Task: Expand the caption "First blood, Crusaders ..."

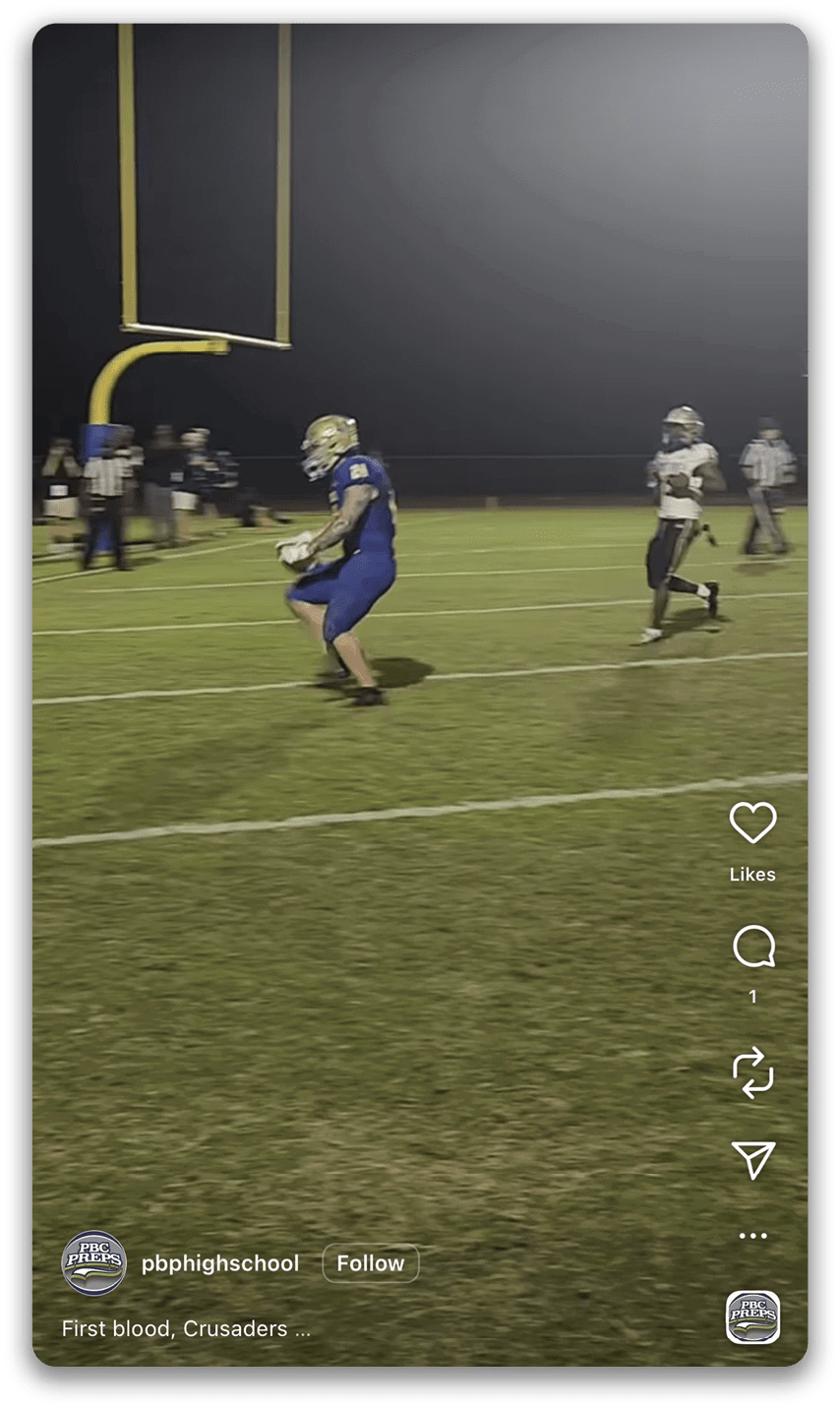Action: click(186, 1328)
